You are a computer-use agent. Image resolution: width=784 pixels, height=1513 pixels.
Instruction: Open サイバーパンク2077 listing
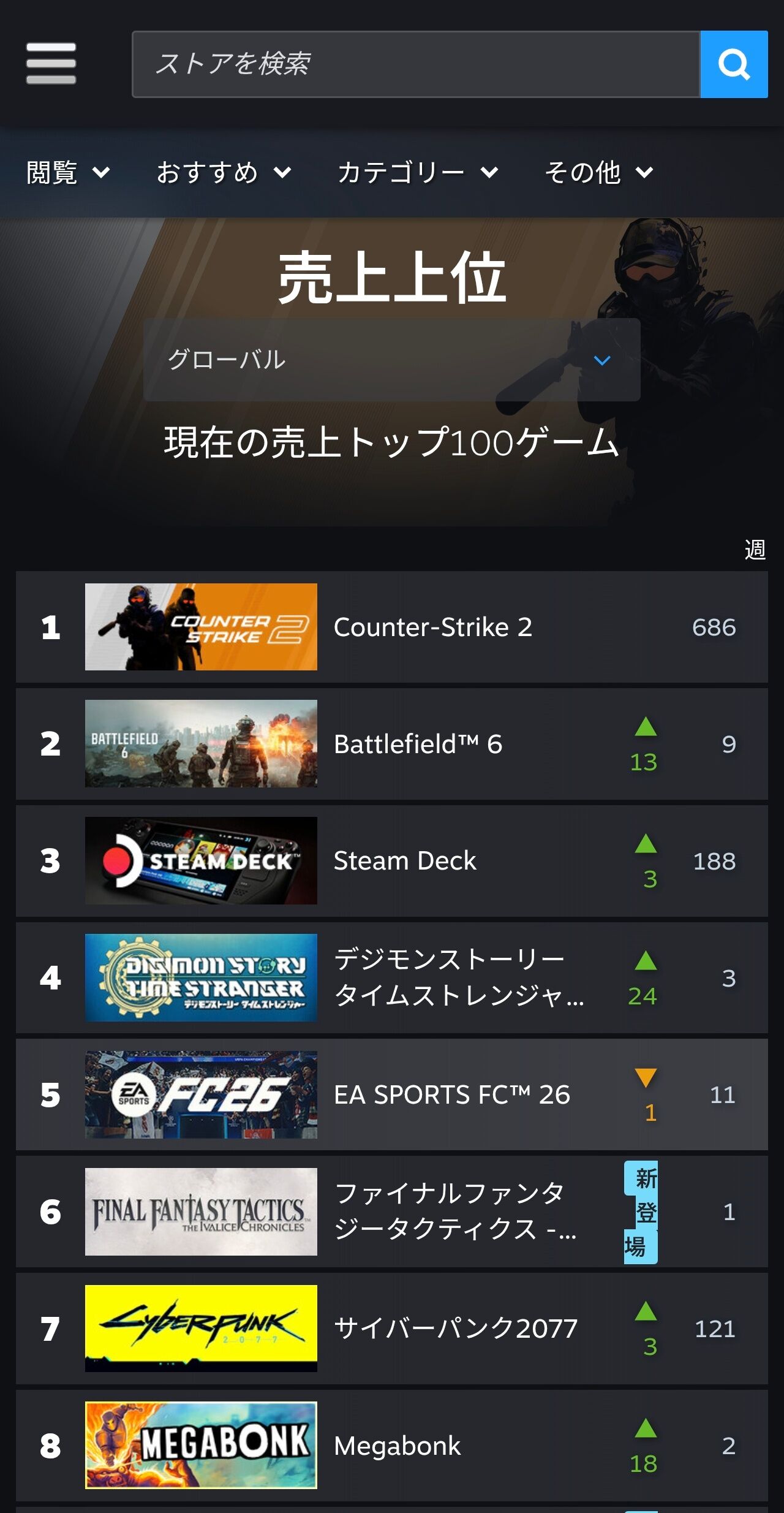click(x=392, y=1329)
